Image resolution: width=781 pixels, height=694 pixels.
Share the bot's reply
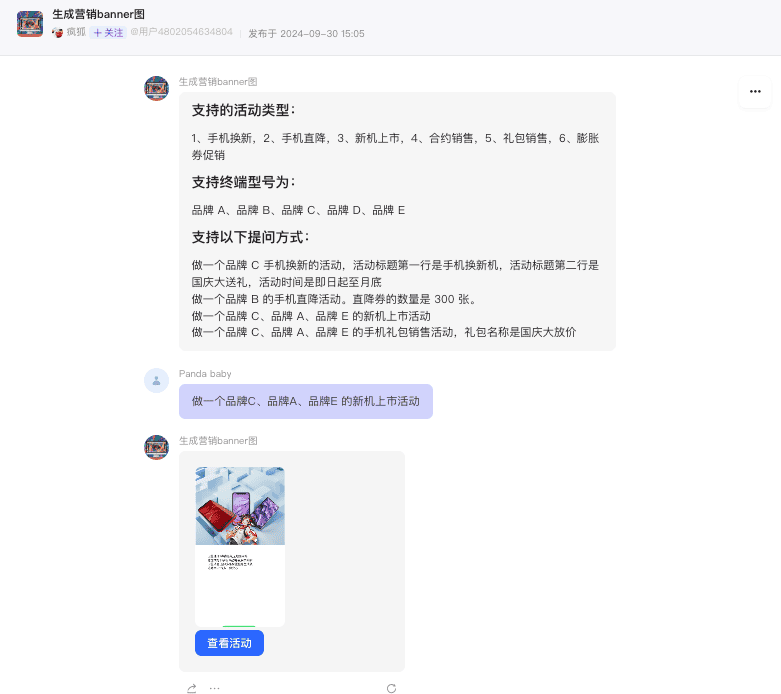coord(192,688)
